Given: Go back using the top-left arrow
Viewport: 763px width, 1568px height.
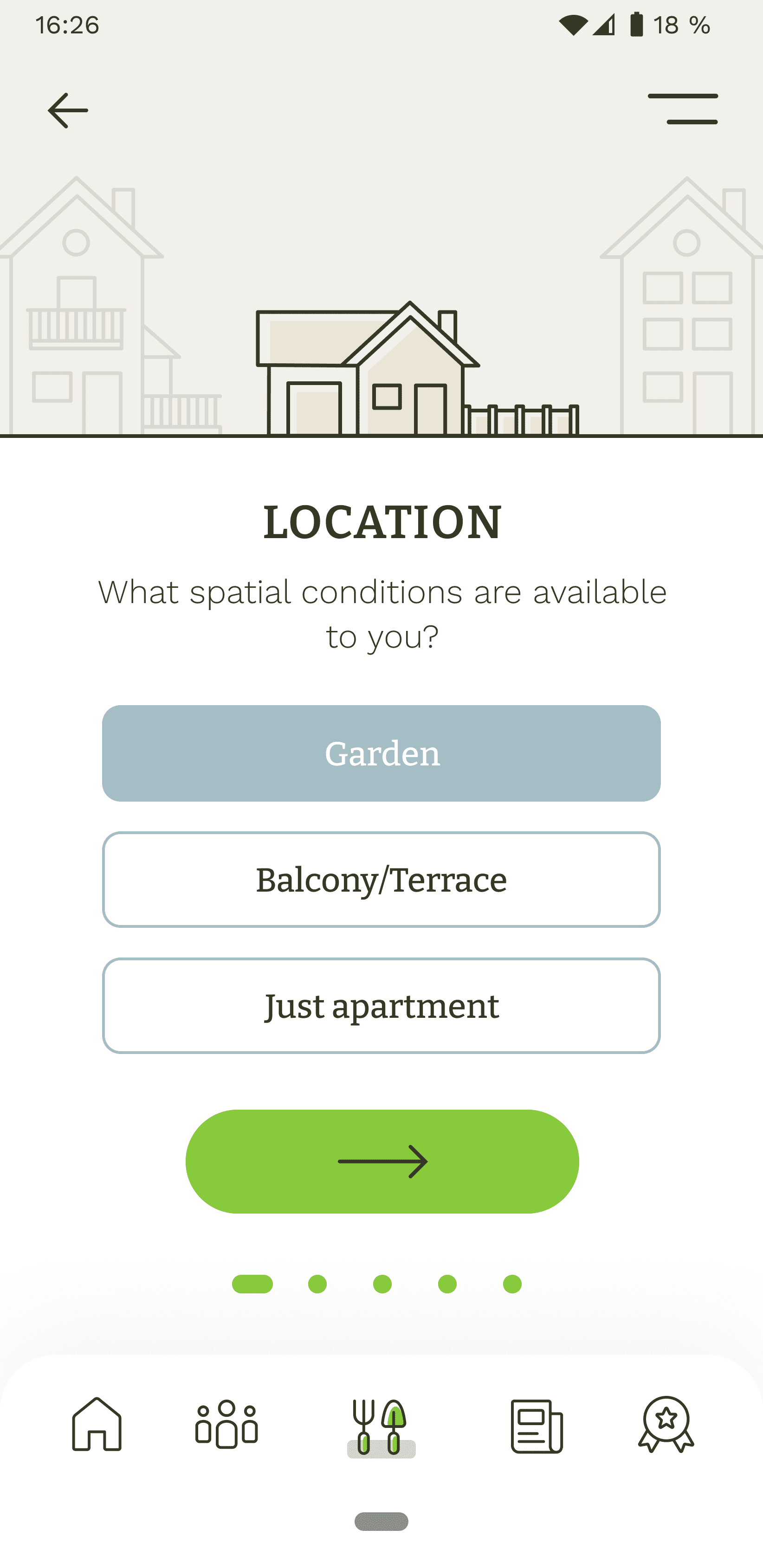Looking at the screenshot, I should tap(68, 110).
